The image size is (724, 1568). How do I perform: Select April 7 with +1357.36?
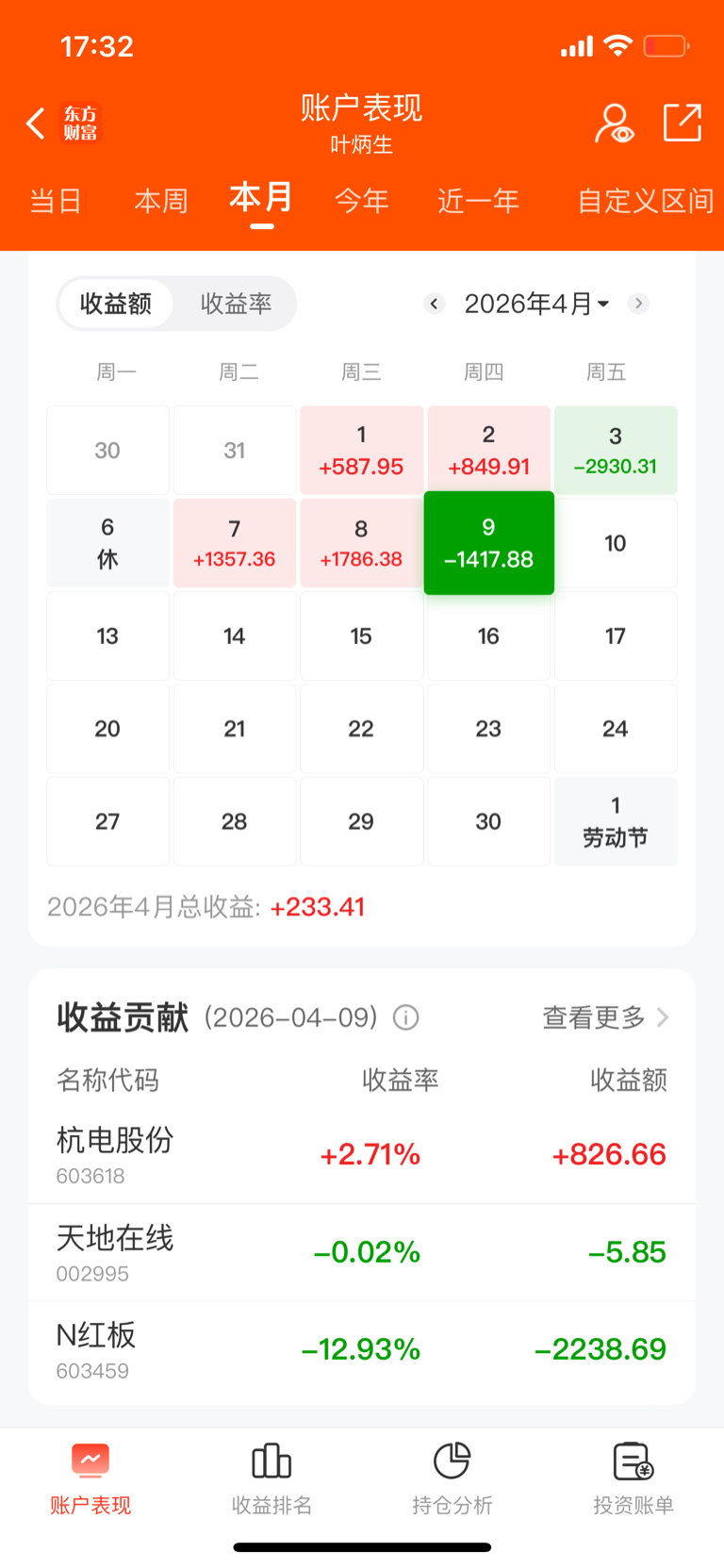tap(235, 543)
